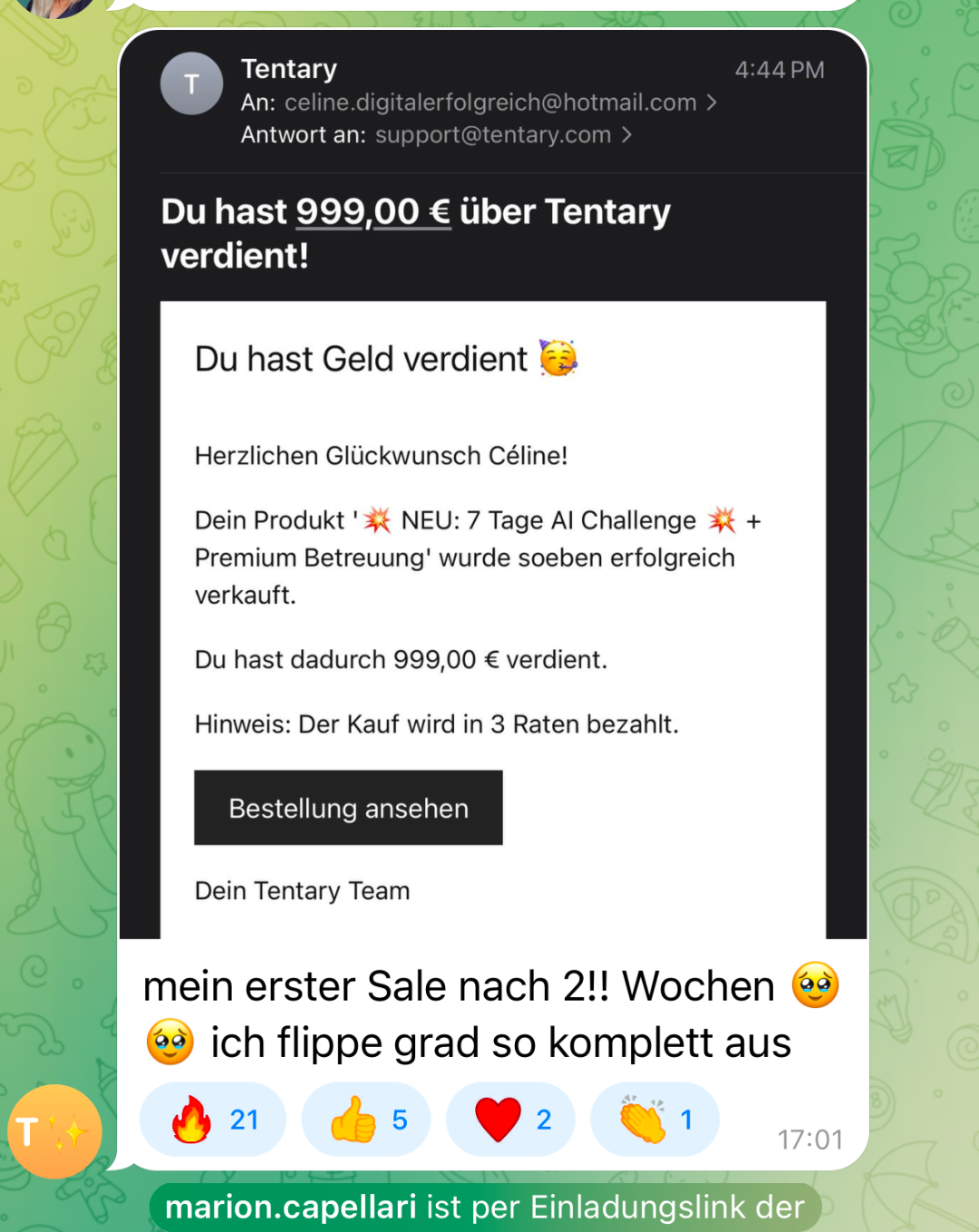This screenshot has width=979, height=1232.
Task: Open the sender's orange T avatar
Action: pyautogui.click(x=54, y=1131)
